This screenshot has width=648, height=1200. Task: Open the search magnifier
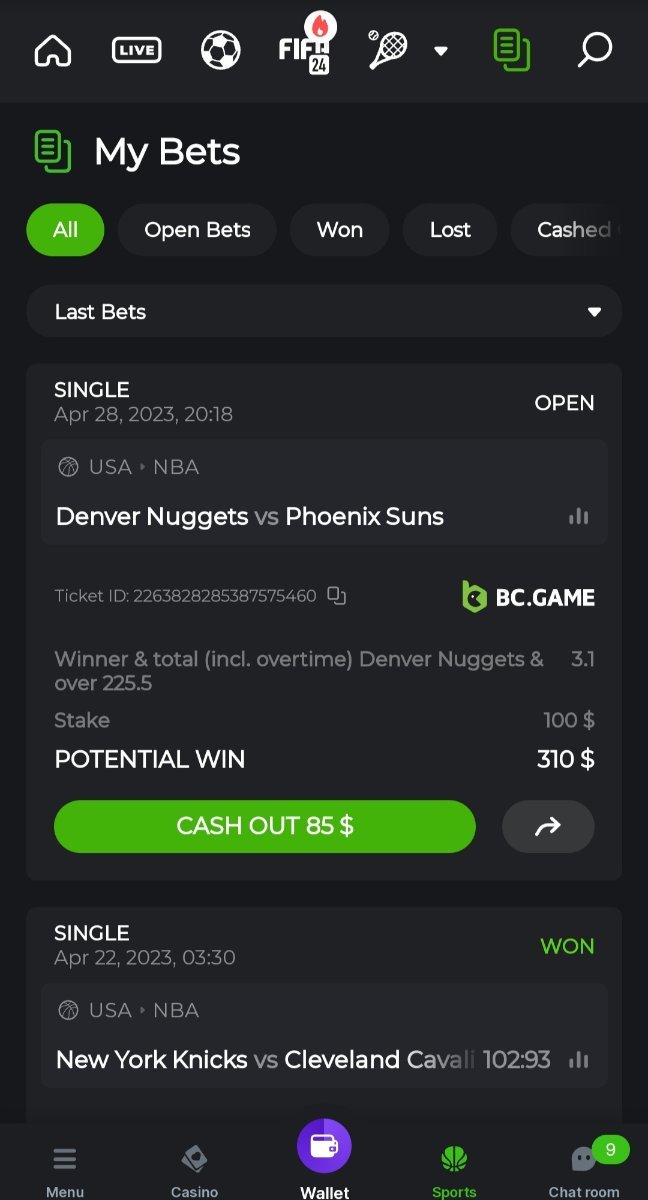pos(594,50)
